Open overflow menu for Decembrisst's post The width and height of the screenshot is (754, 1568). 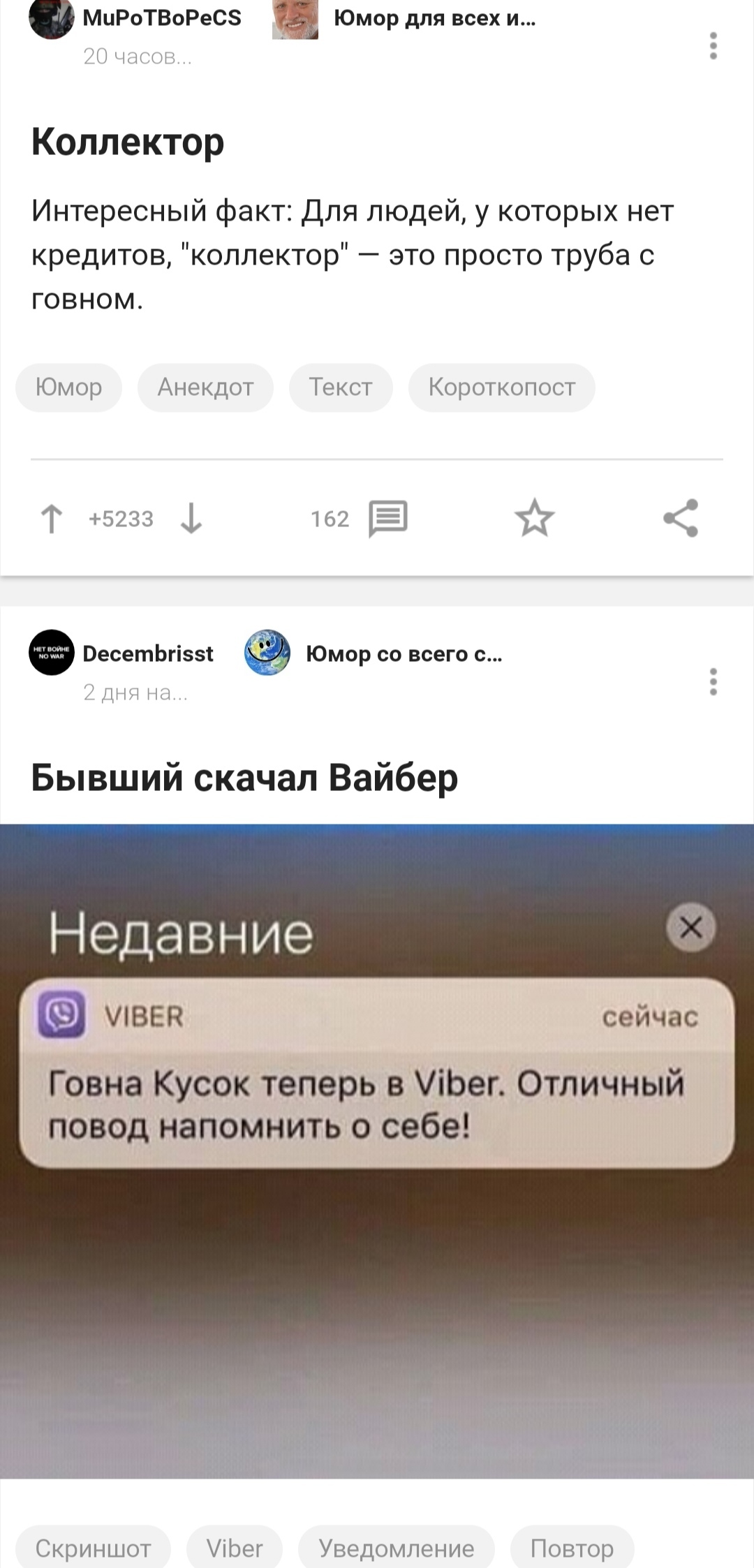coord(713,681)
